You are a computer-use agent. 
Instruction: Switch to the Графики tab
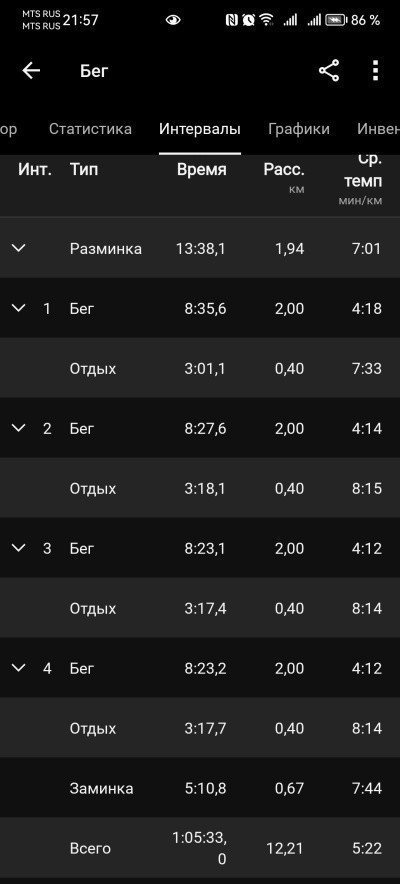point(299,129)
